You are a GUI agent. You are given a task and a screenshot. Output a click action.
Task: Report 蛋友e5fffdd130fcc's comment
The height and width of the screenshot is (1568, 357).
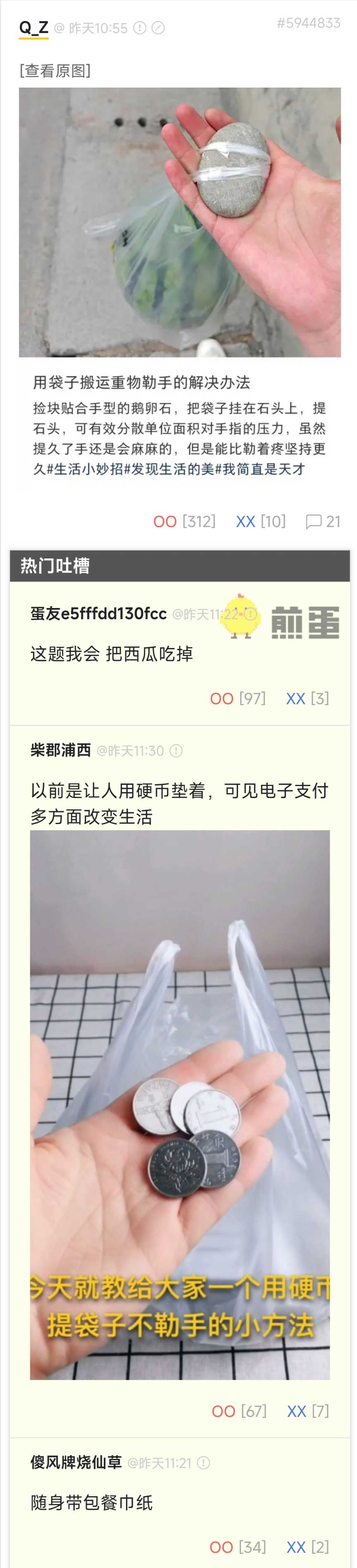[250, 614]
